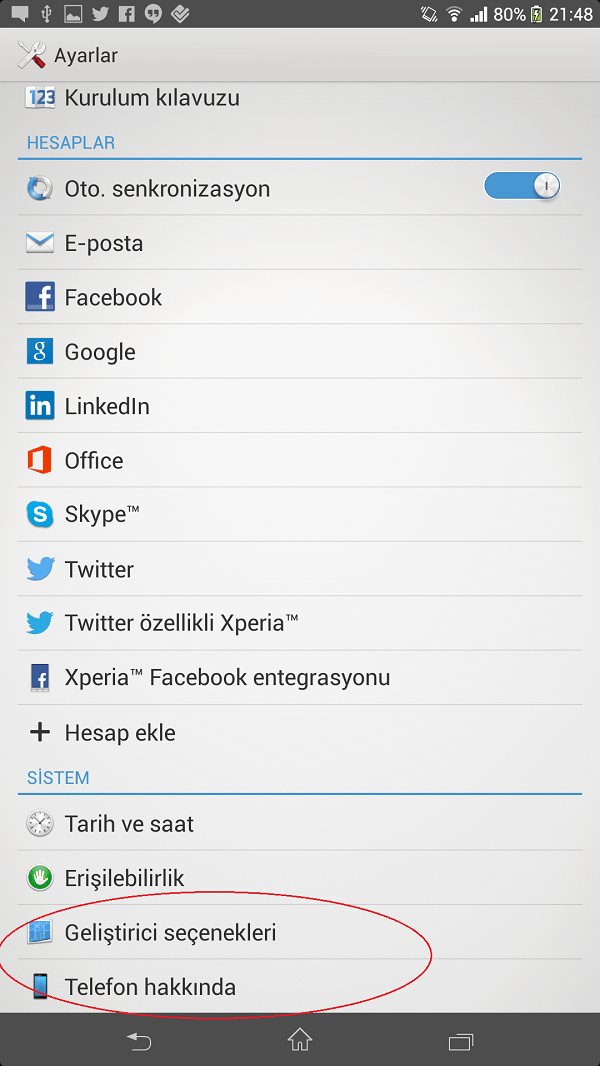Open Geliştirici seçenekleri

(x=300, y=932)
